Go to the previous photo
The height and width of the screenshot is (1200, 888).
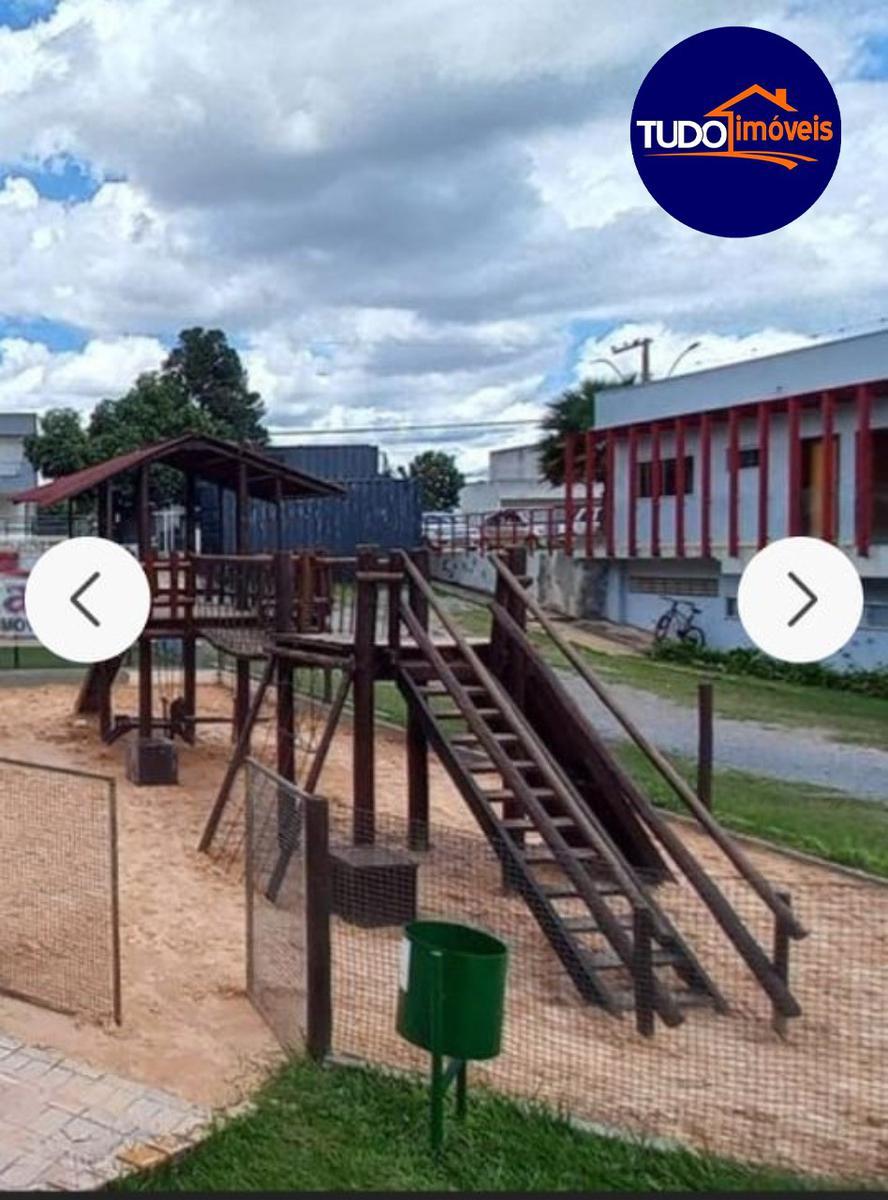coord(87,600)
